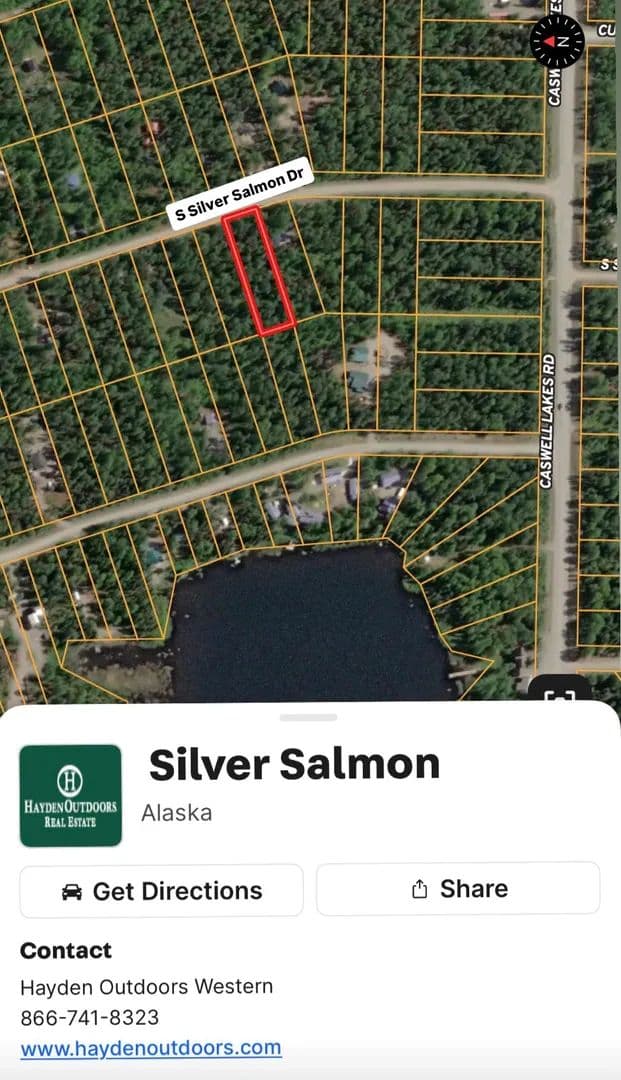Tap the sheet's drag handle to expand
Viewport: 621px width, 1080px height.
309,716
